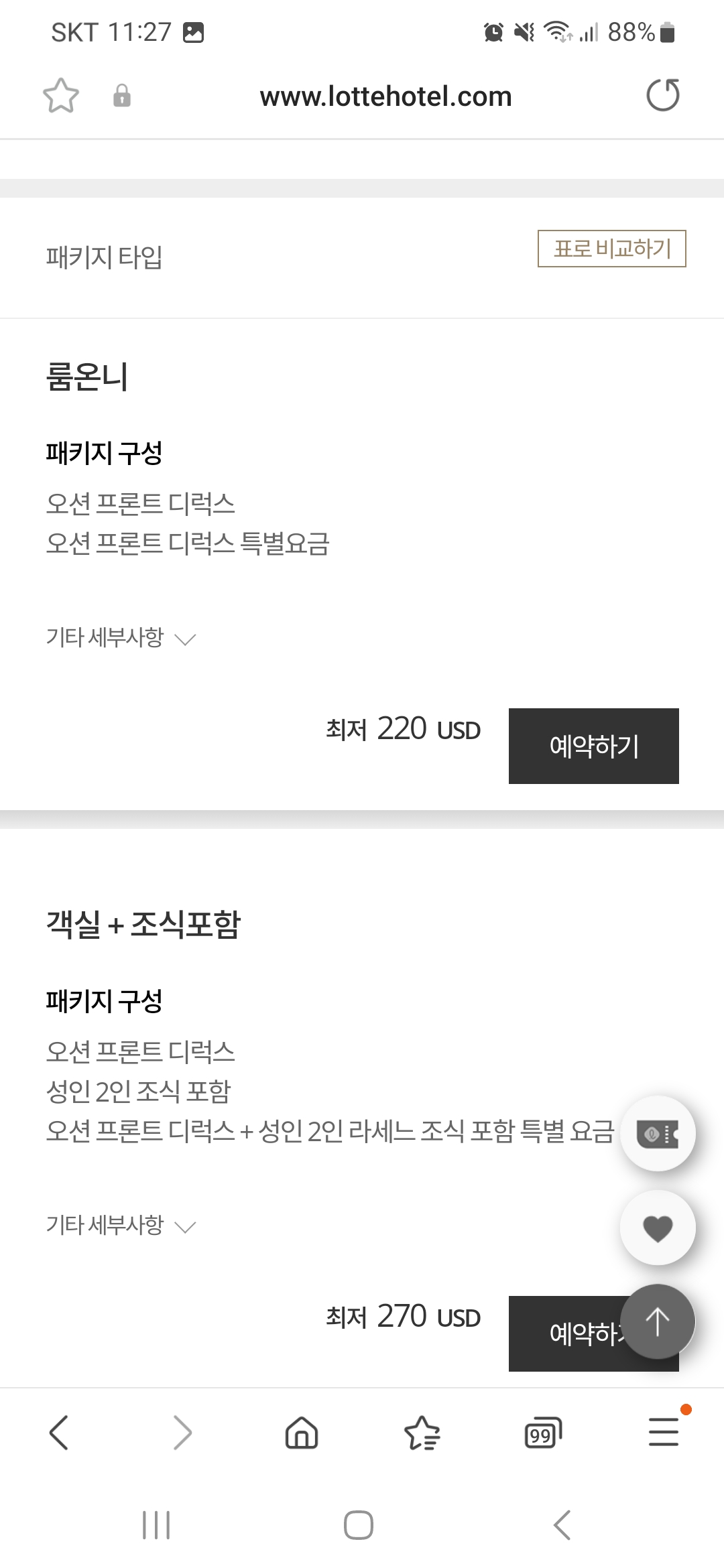Tap the system home button
The height and width of the screenshot is (1568, 724).
point(359,1525)
